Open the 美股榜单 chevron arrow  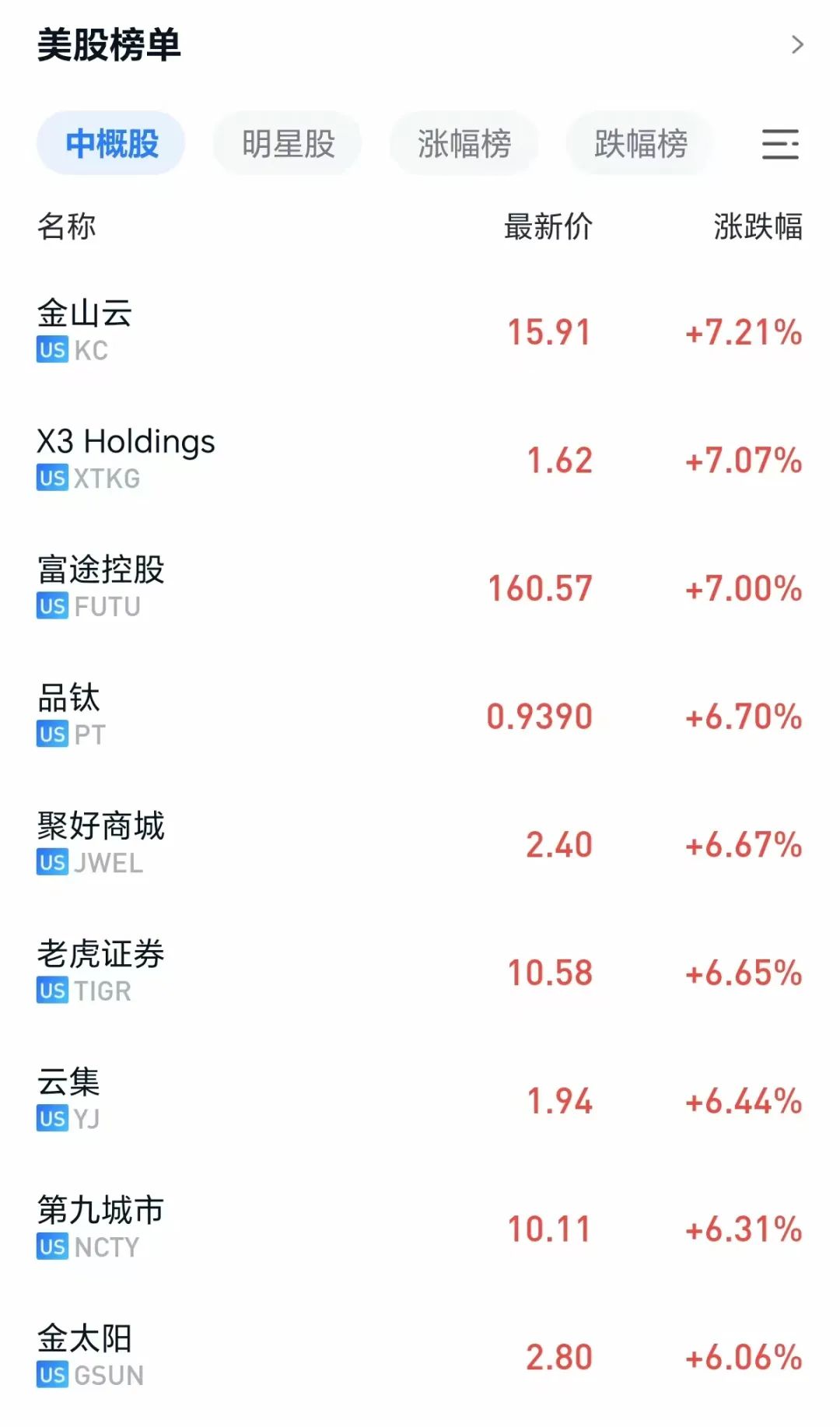click(x=797, y=44)
